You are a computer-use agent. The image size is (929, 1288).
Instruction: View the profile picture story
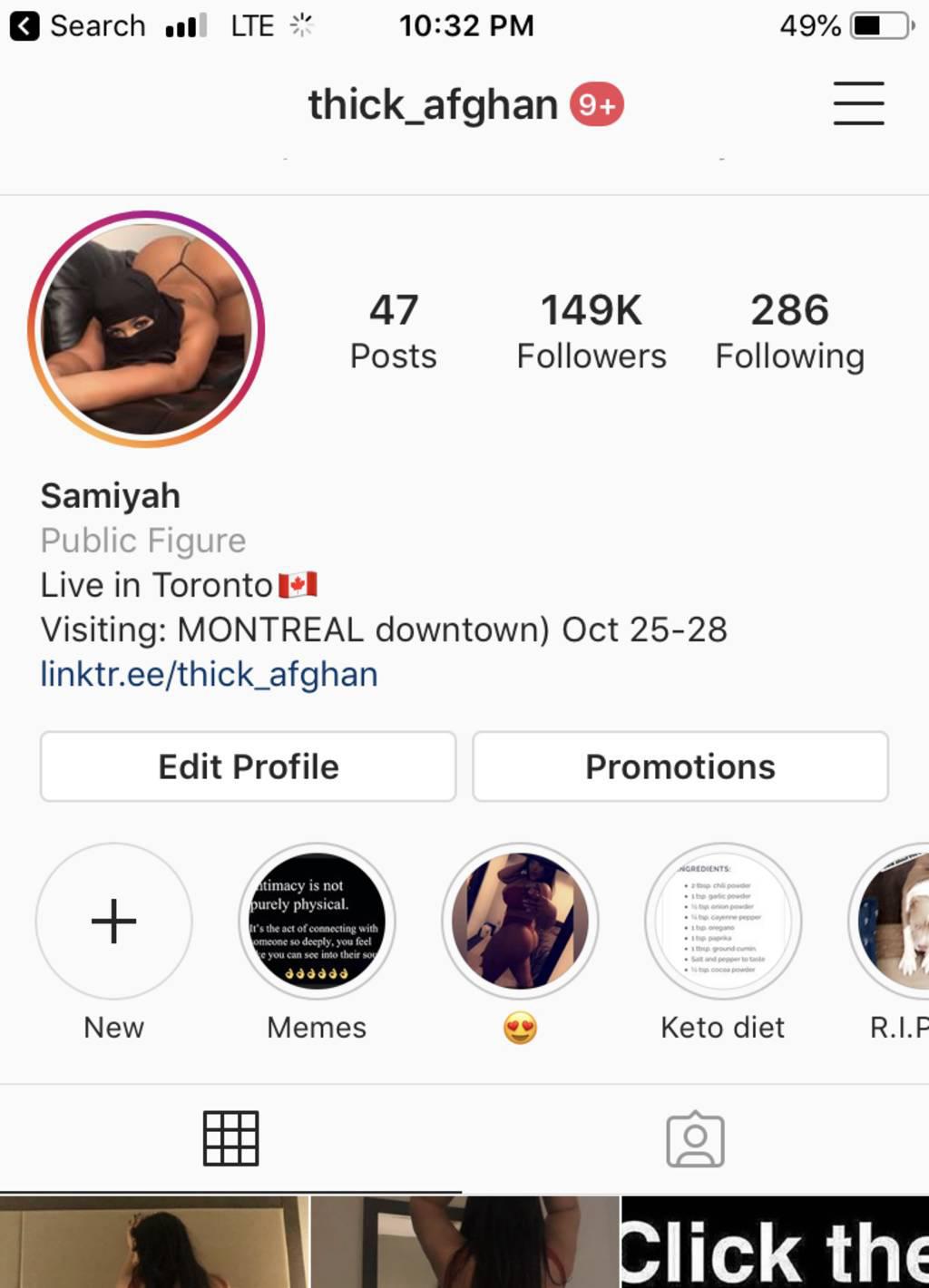pyautogui.click(x=146, y=329)
